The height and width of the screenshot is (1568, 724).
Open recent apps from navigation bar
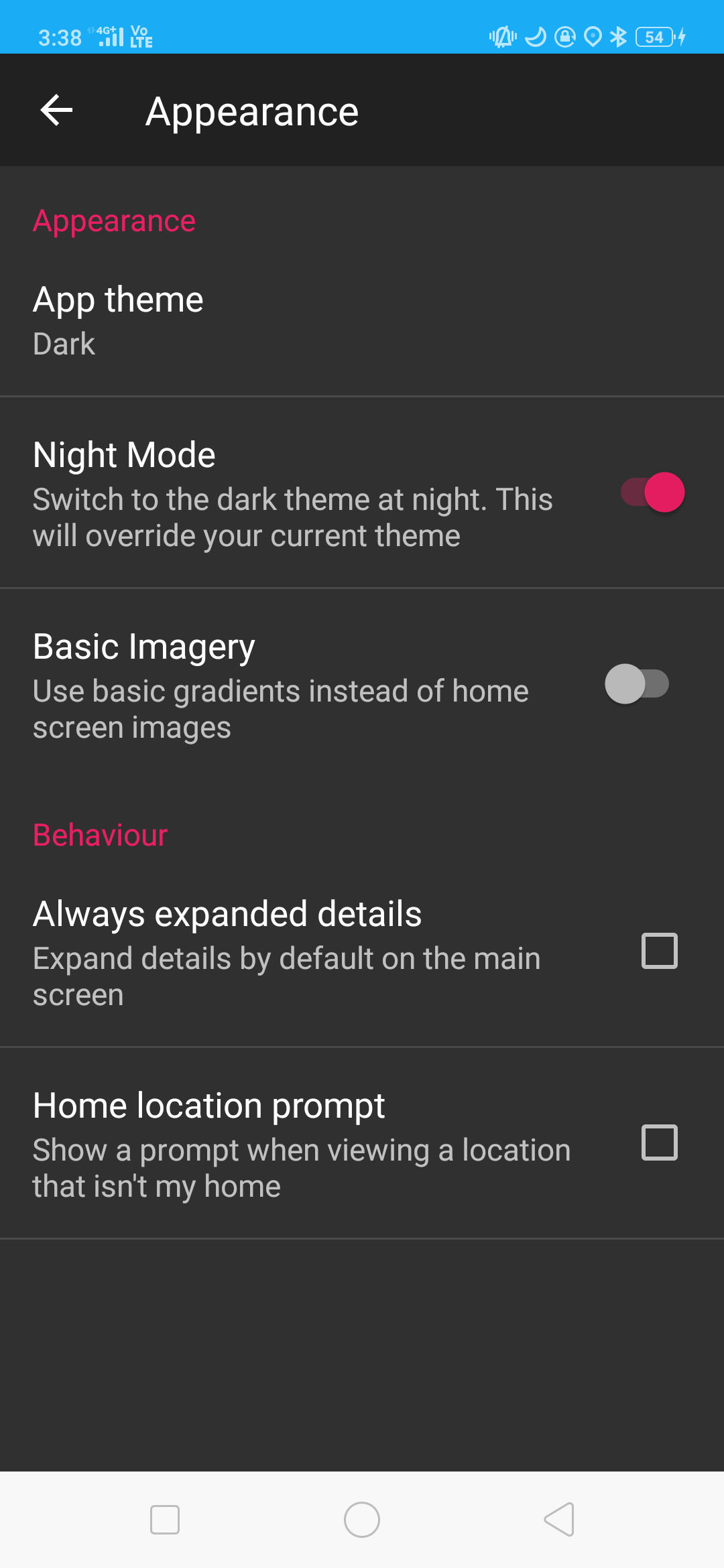tap(165, 1520)
